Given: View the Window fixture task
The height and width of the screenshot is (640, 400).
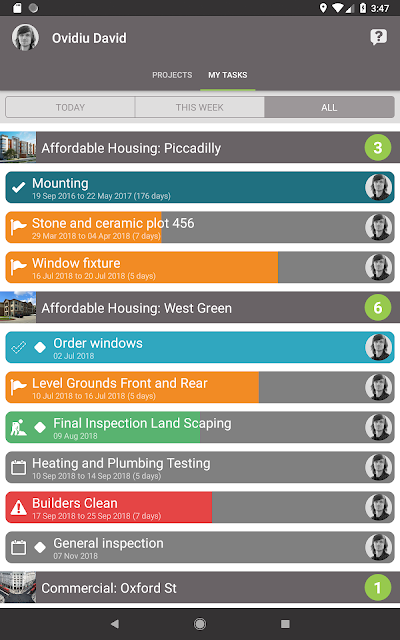Looking at the screenshot, I should 200,267.
